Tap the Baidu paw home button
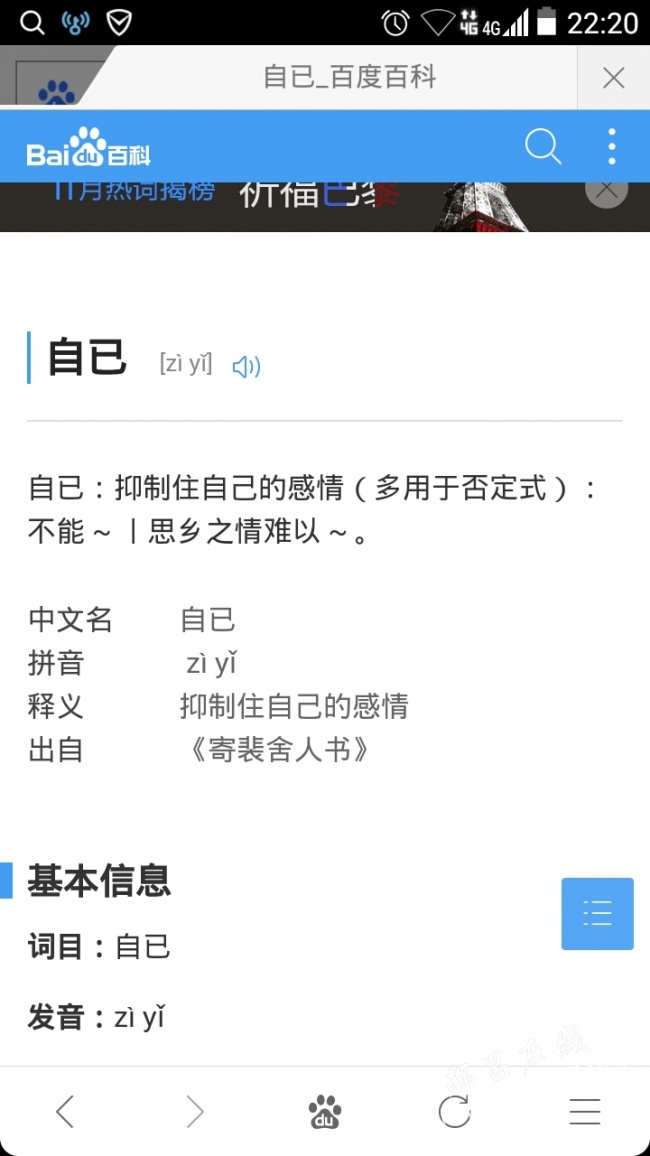Screen dimensions: 650x1156 click(x=325, y=1112)
